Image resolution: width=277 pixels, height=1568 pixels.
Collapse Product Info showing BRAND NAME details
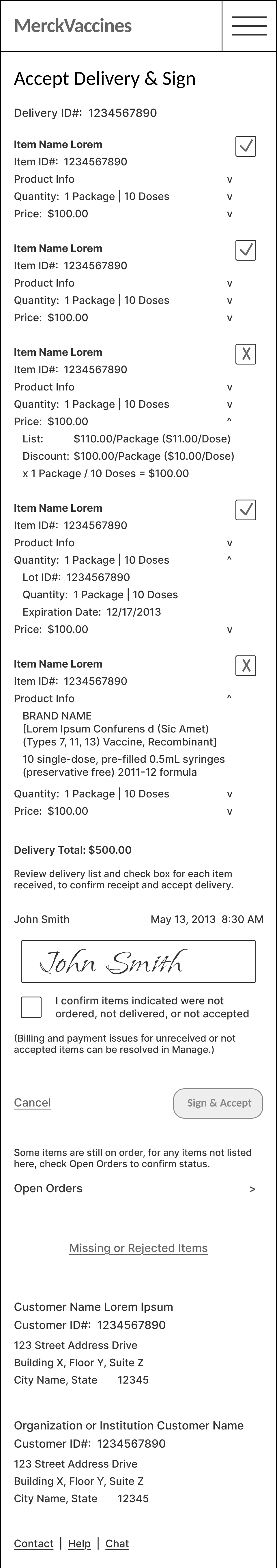click(x=229, y=698)
